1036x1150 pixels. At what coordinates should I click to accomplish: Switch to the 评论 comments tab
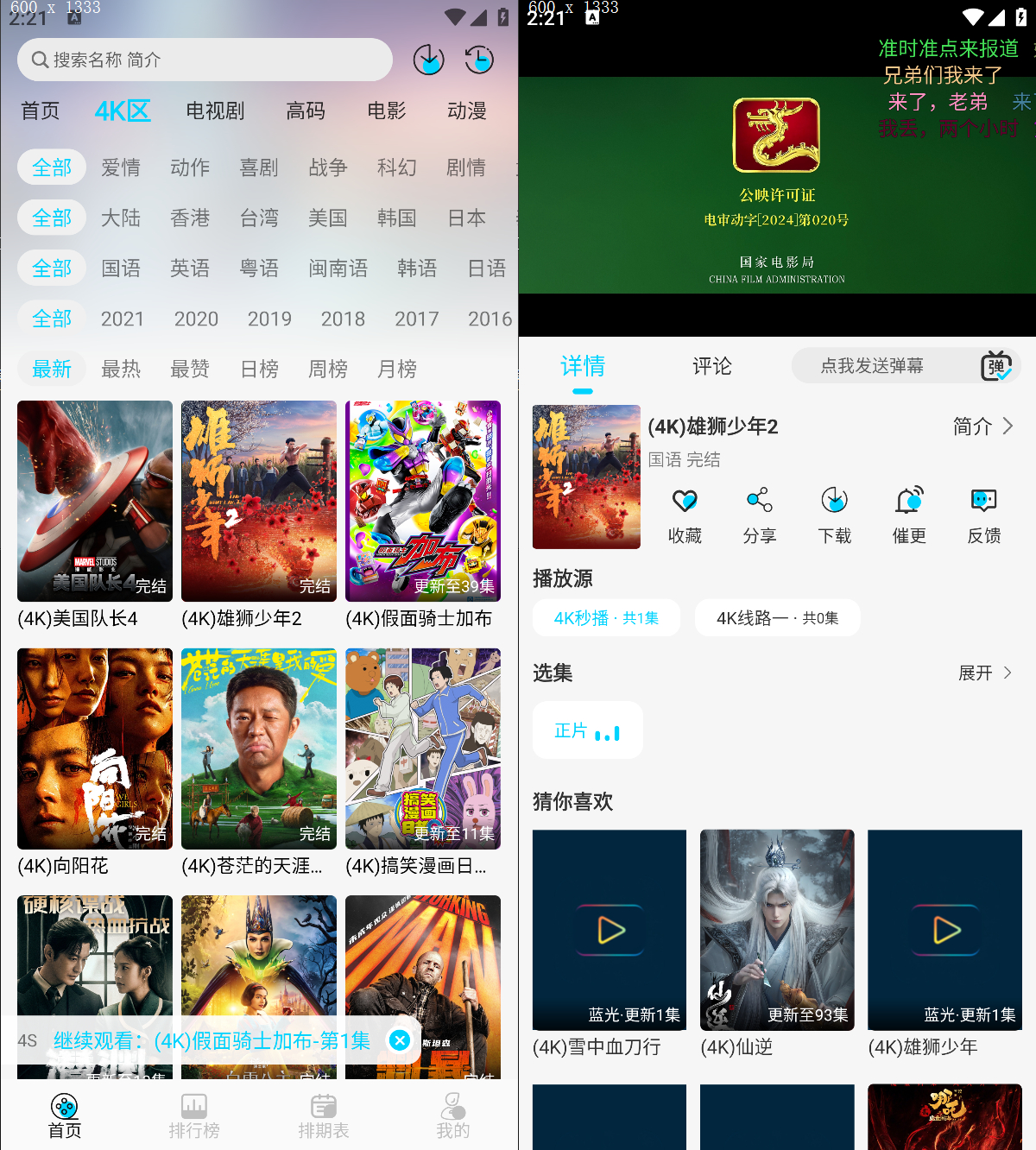click(711, 366)
